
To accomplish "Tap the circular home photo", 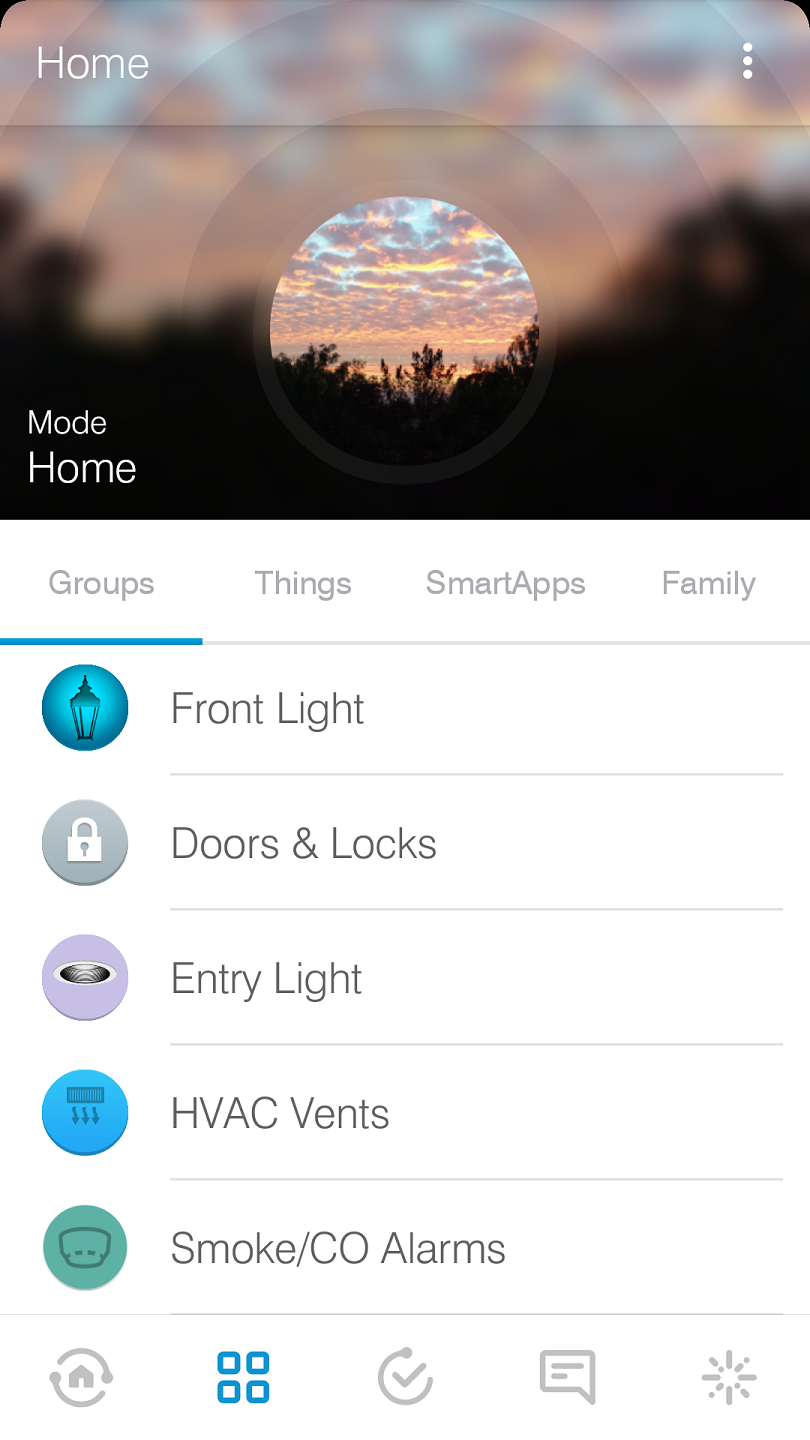I will 404,330.
